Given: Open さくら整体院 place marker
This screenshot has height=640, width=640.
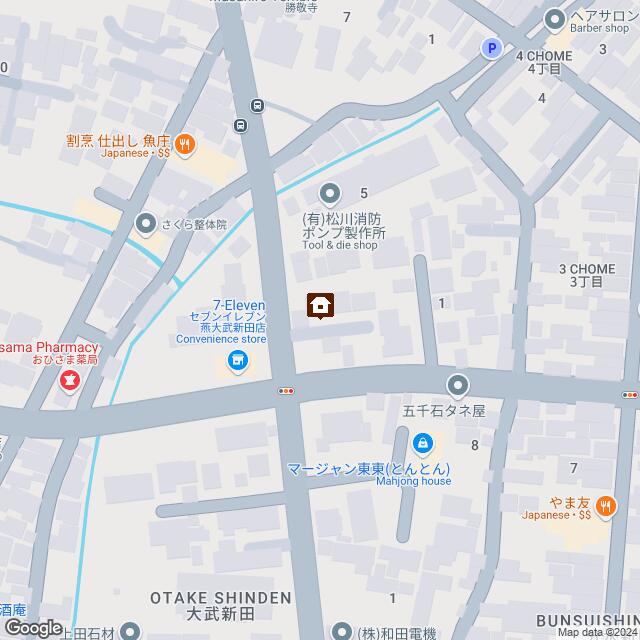Looking at the screenshot, I should (147, 224).
